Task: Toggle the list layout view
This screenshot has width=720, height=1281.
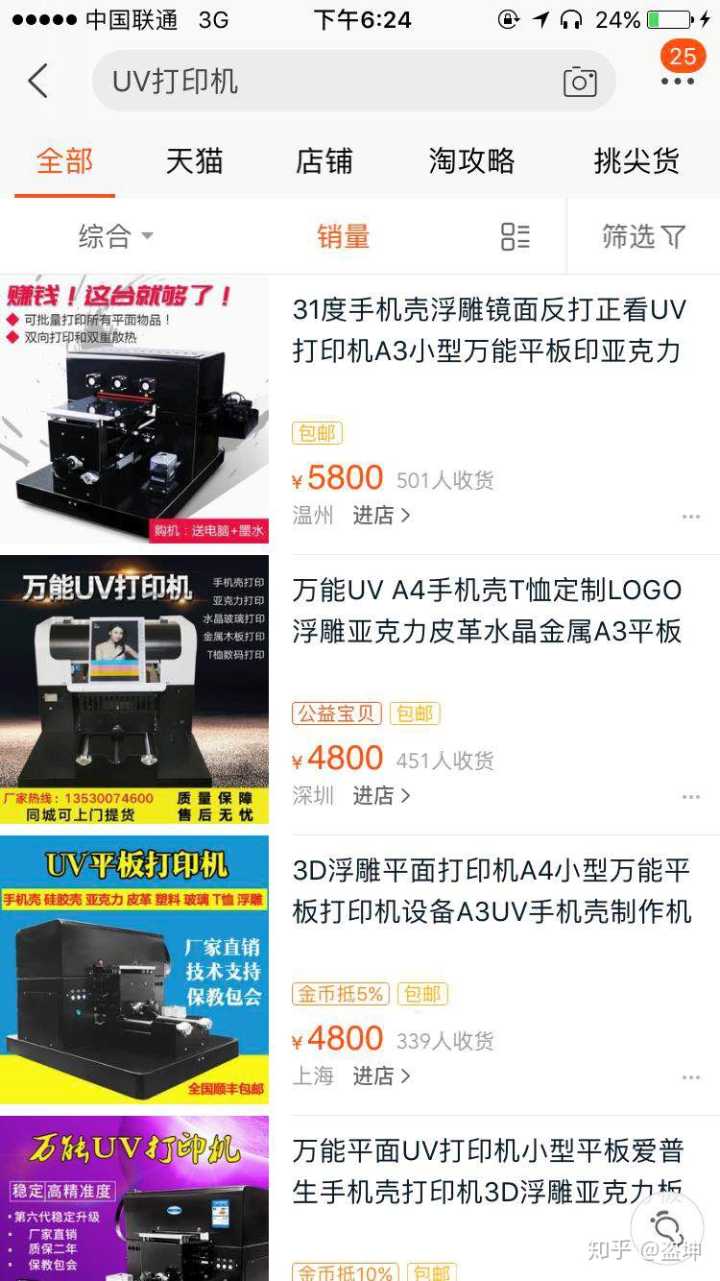Action: [x=515, y=237]
